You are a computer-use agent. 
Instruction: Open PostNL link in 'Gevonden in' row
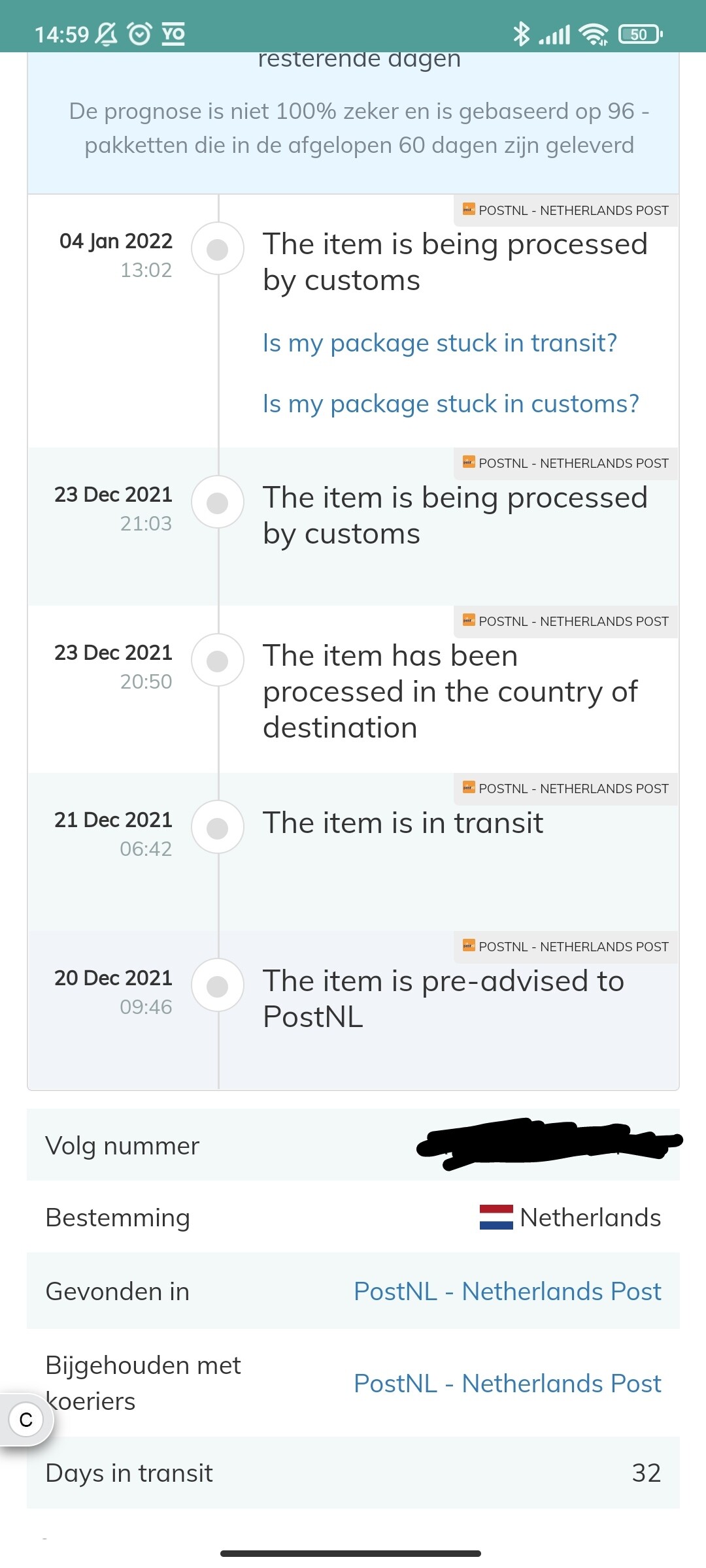coord(507,1291)
